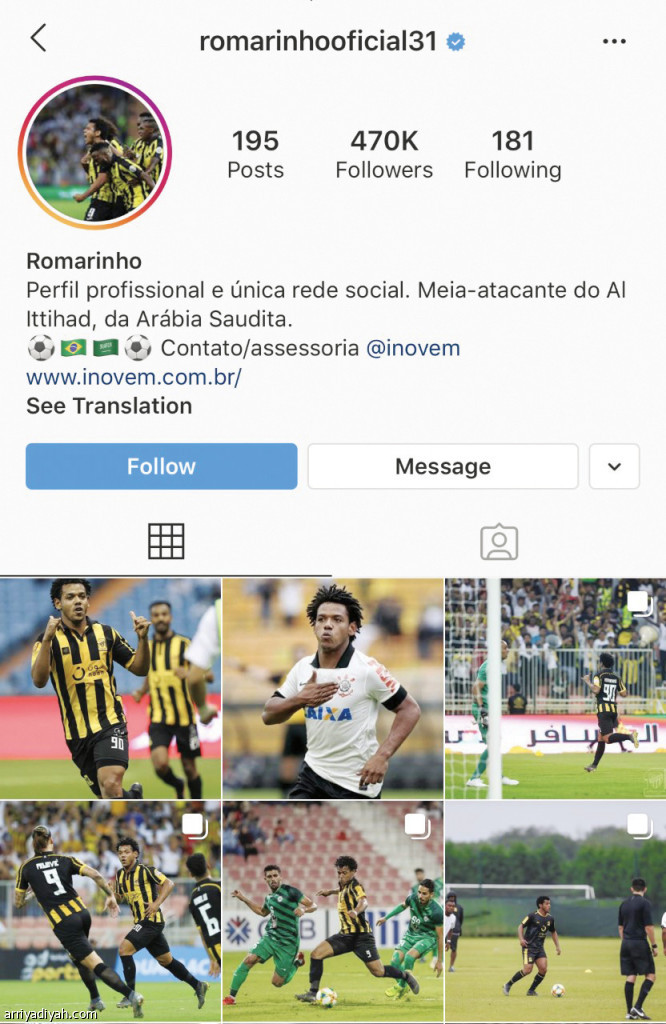Switch to the tagged photos tab
Image resolution: width=666 pixels, height=1024 pixels.
499,541
